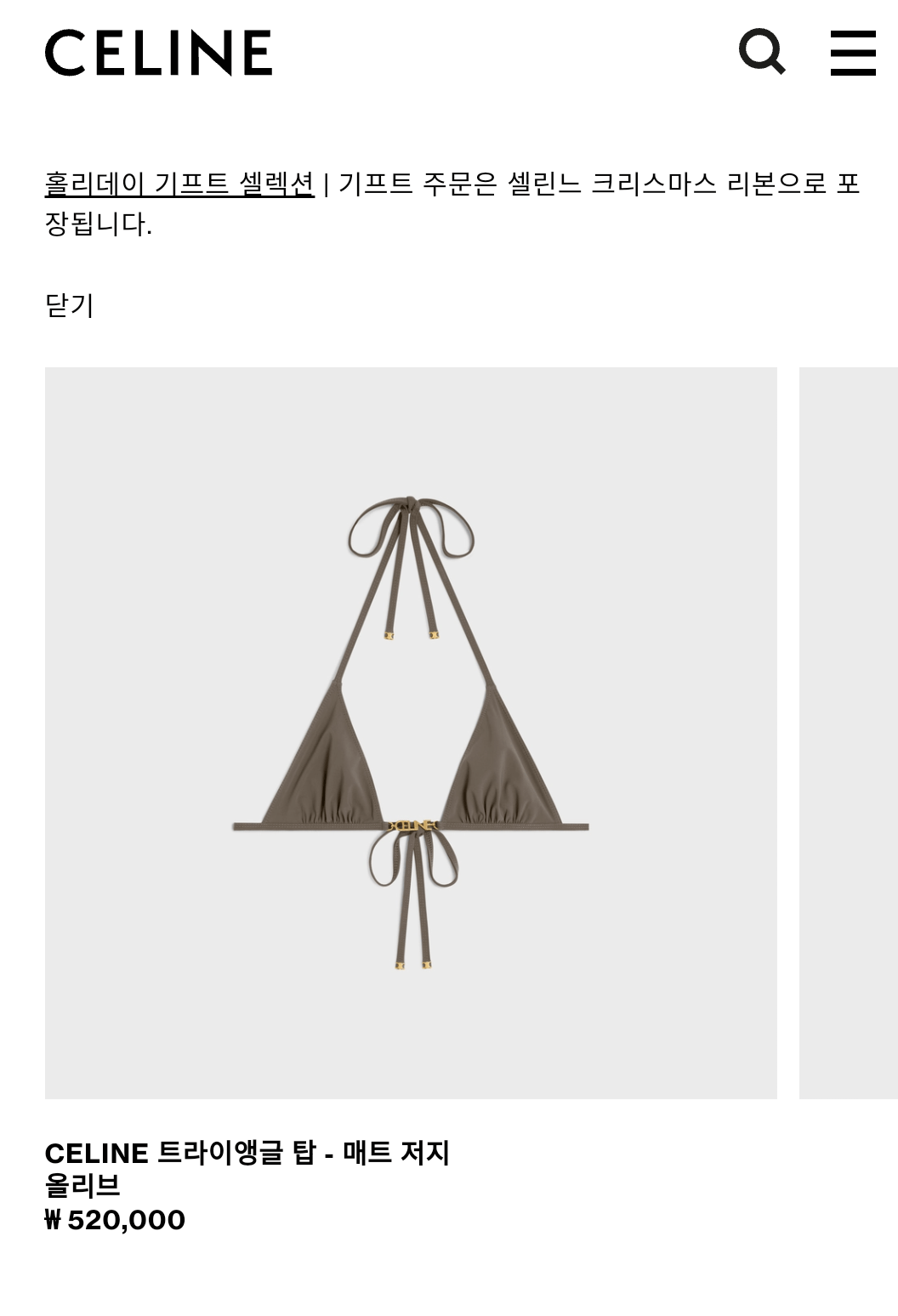Dismiss the banner with 닫기
The width and height of the screenshot is (898, 1316).
pyautogui.click(x=69, y=305)
